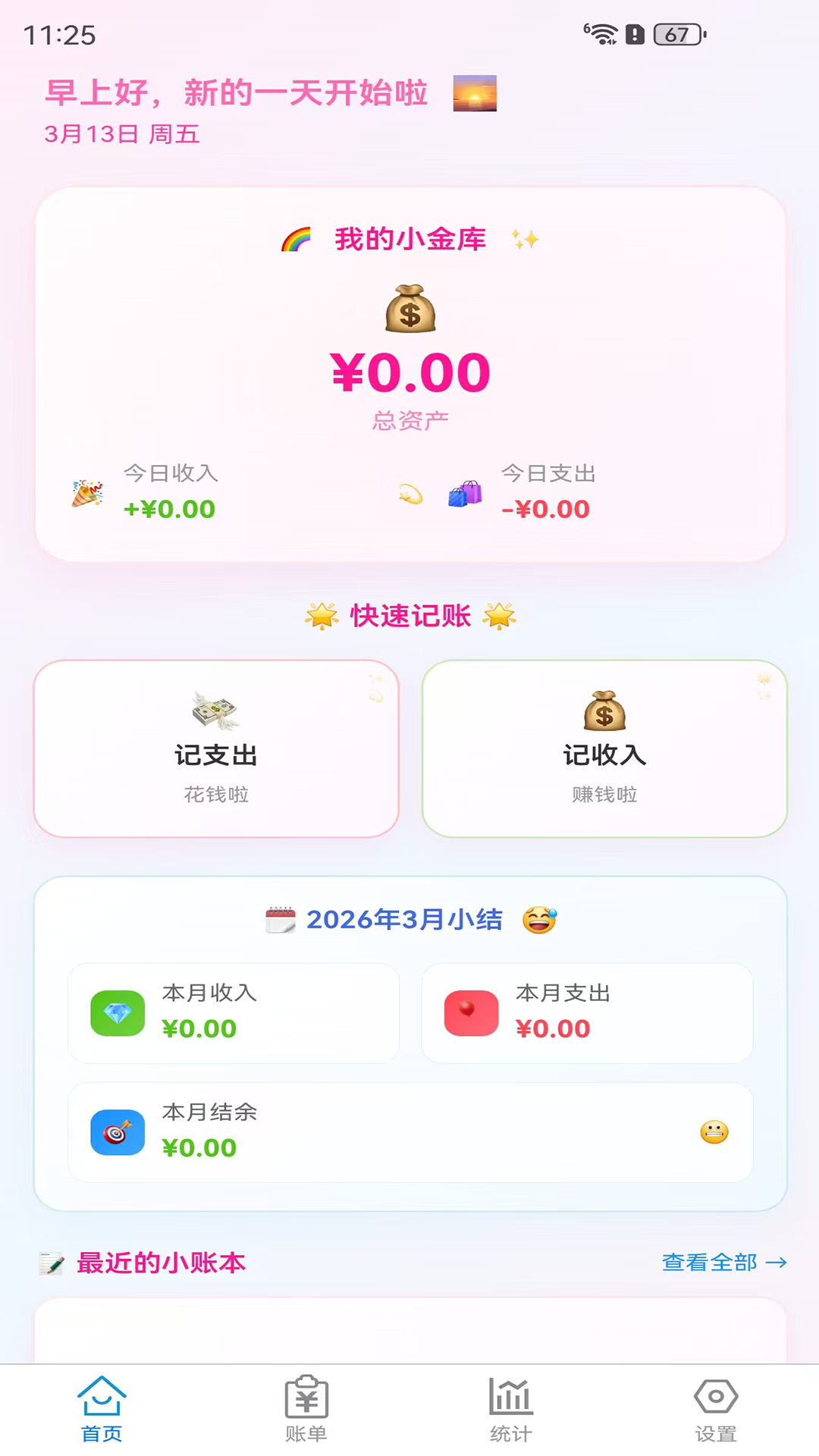The image size is (819, 1456).
Task: Click the flying money icon on 记支出 card
Action: (216, 710)
